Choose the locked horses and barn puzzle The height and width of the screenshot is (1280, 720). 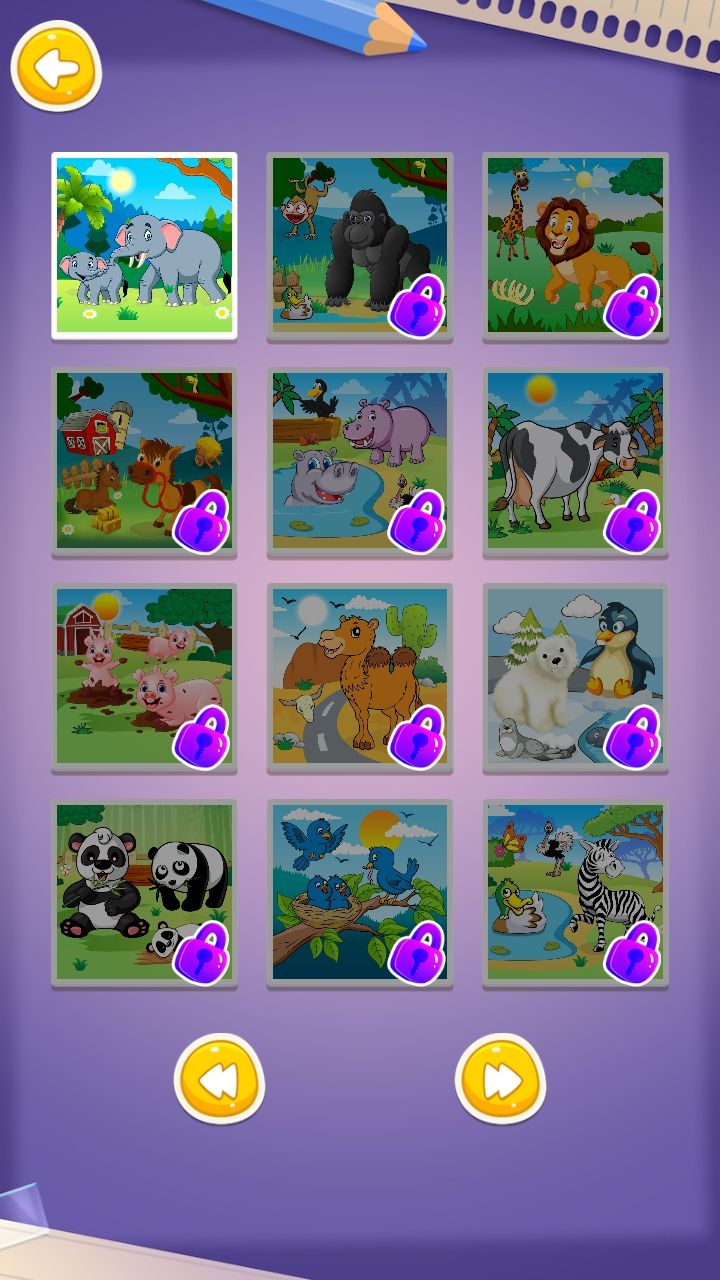(x=144, y=462)
